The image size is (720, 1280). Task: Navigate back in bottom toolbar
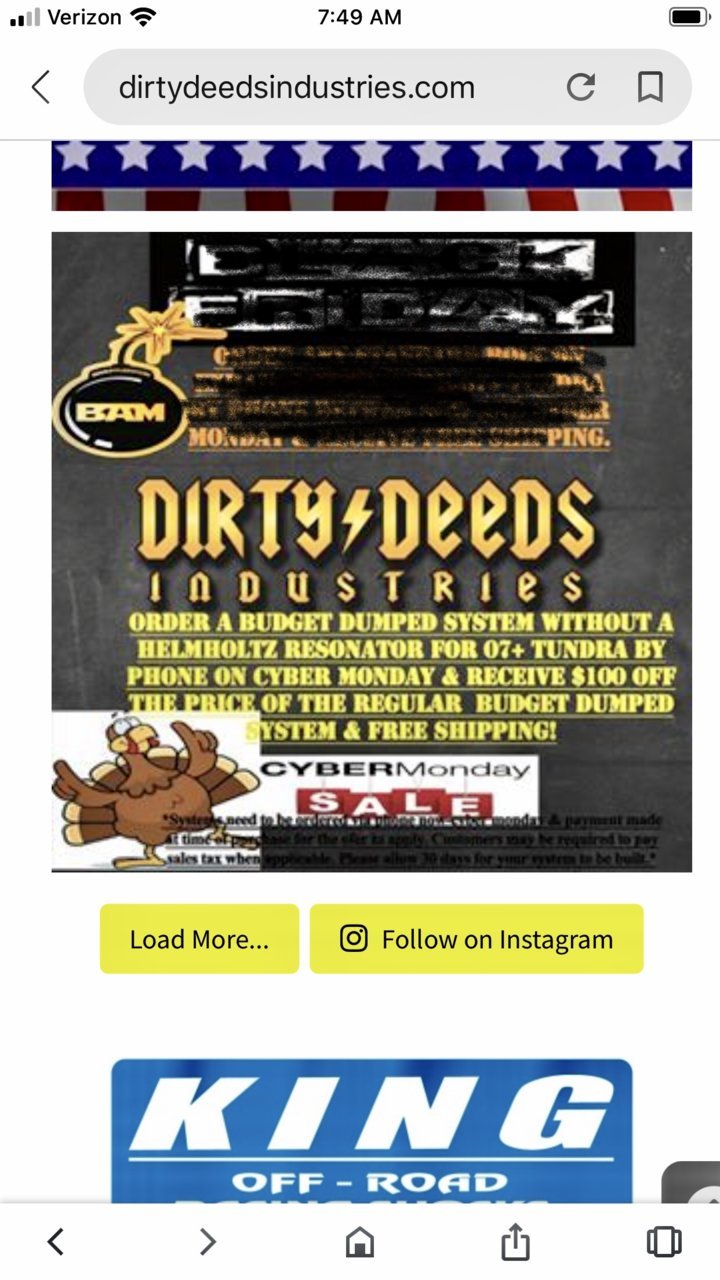(56, 1242)
